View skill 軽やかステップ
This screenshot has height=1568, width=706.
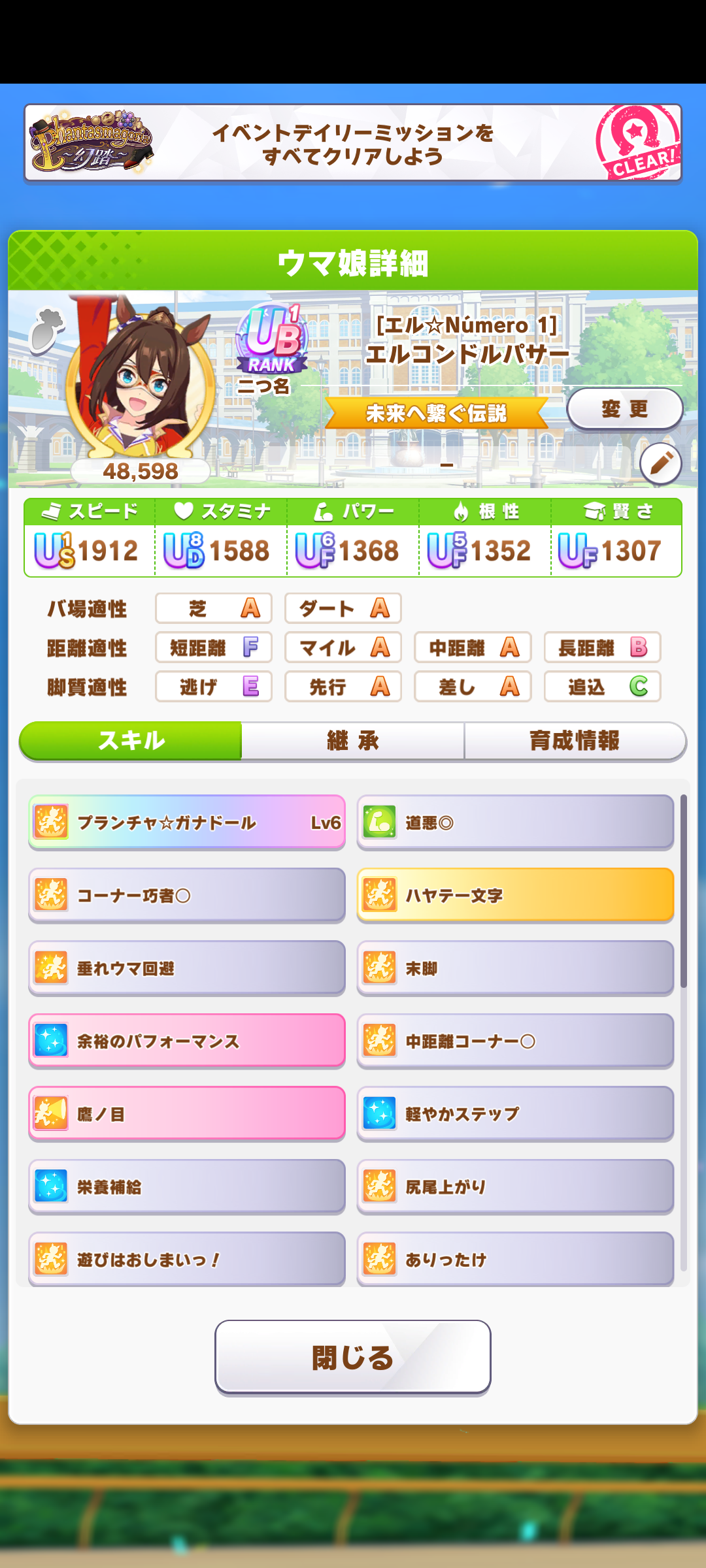pos(515,1114)
